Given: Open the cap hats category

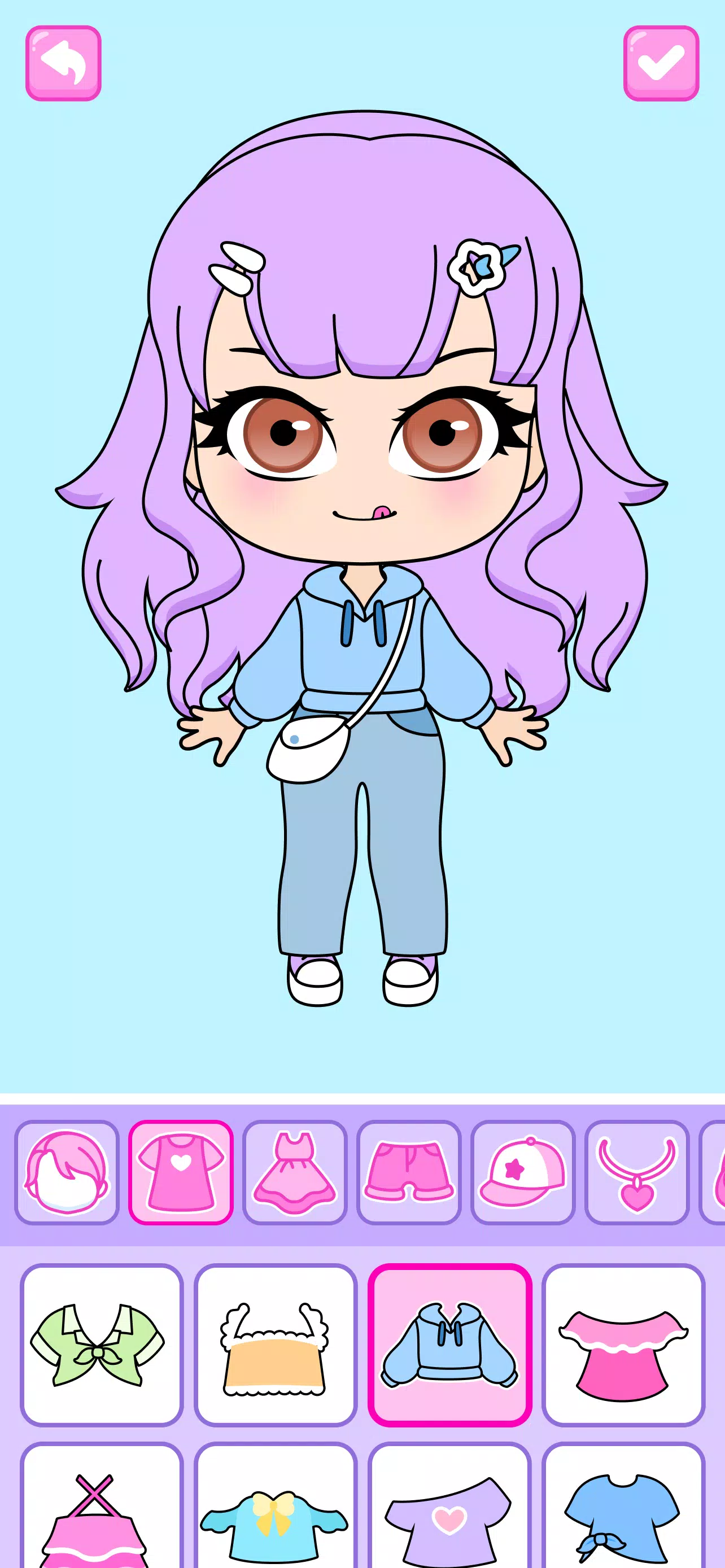Looking at the screenshot, I should click(x=523, y=1172).
